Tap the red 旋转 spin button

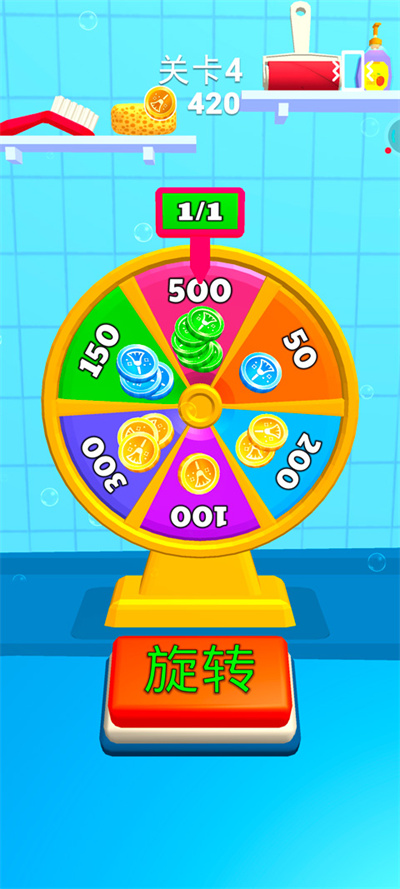[200, 681]
